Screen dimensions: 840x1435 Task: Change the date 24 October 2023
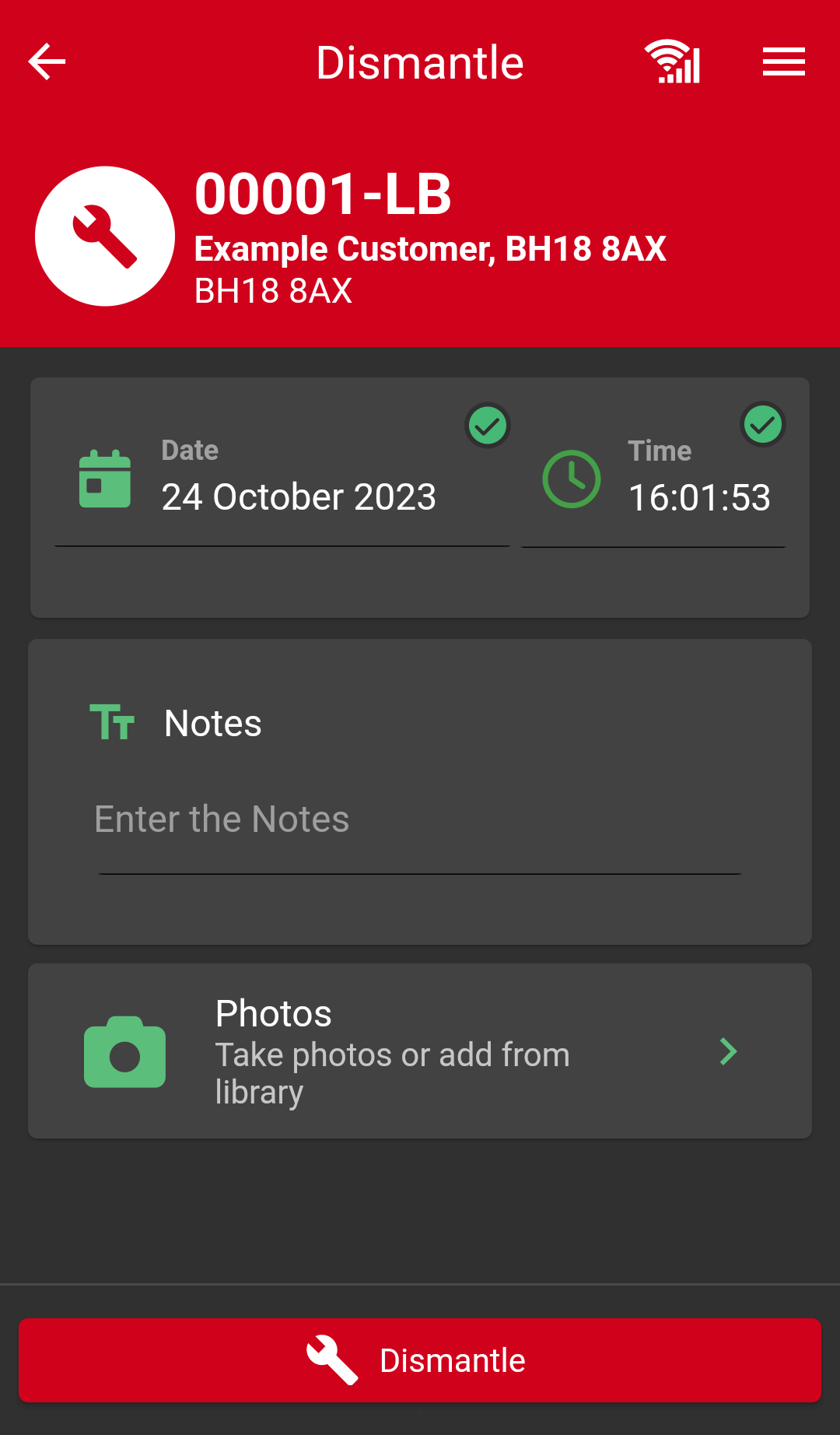(x=282, y=478)
